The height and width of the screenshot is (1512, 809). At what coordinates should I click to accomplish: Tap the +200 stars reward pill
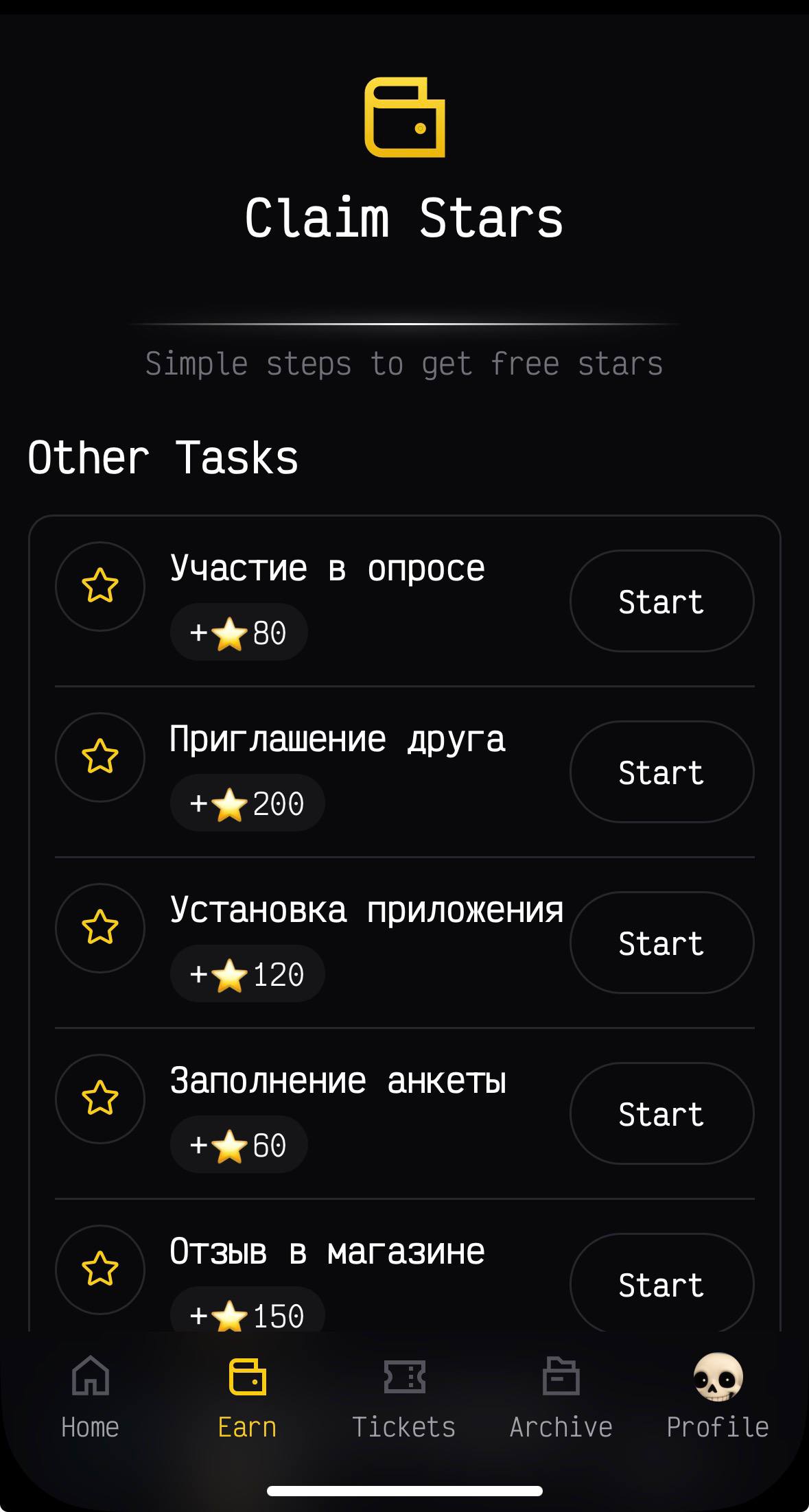click(247, 803)
